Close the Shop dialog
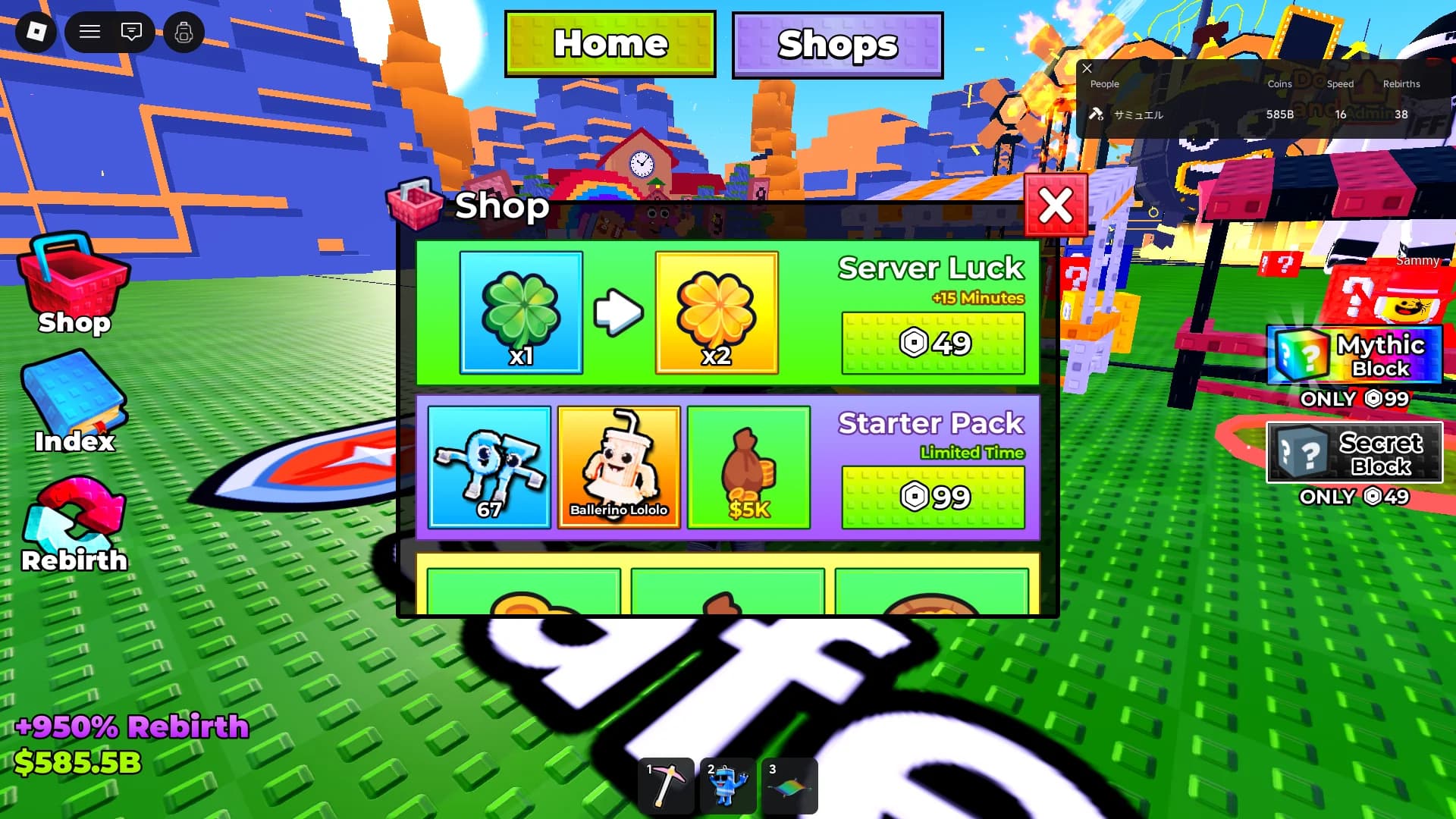 tap(1056, 206)
